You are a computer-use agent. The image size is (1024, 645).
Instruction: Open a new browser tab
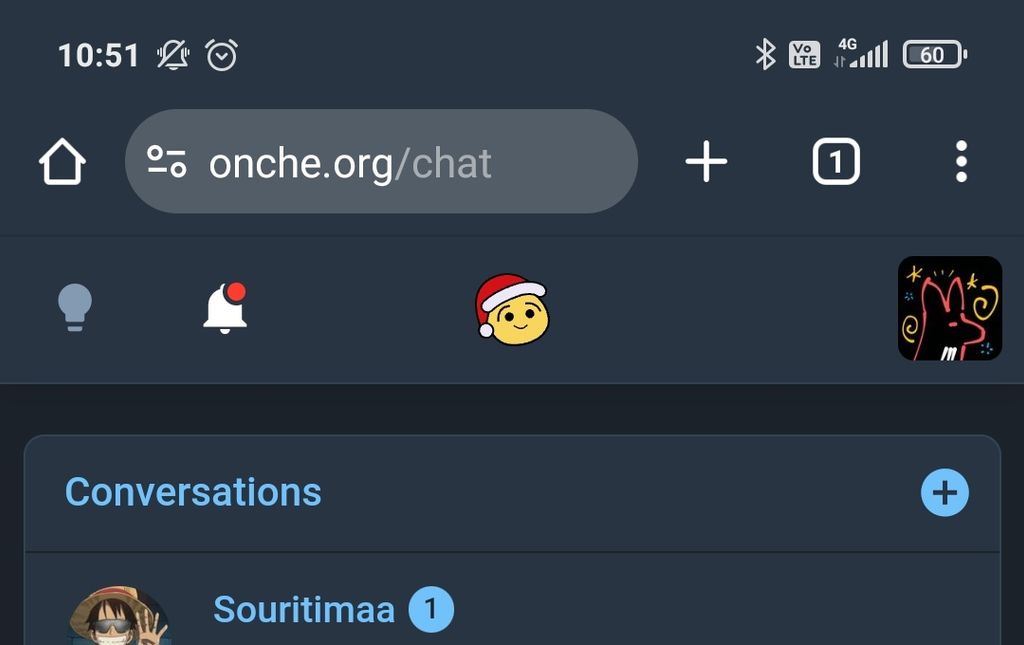706,162
